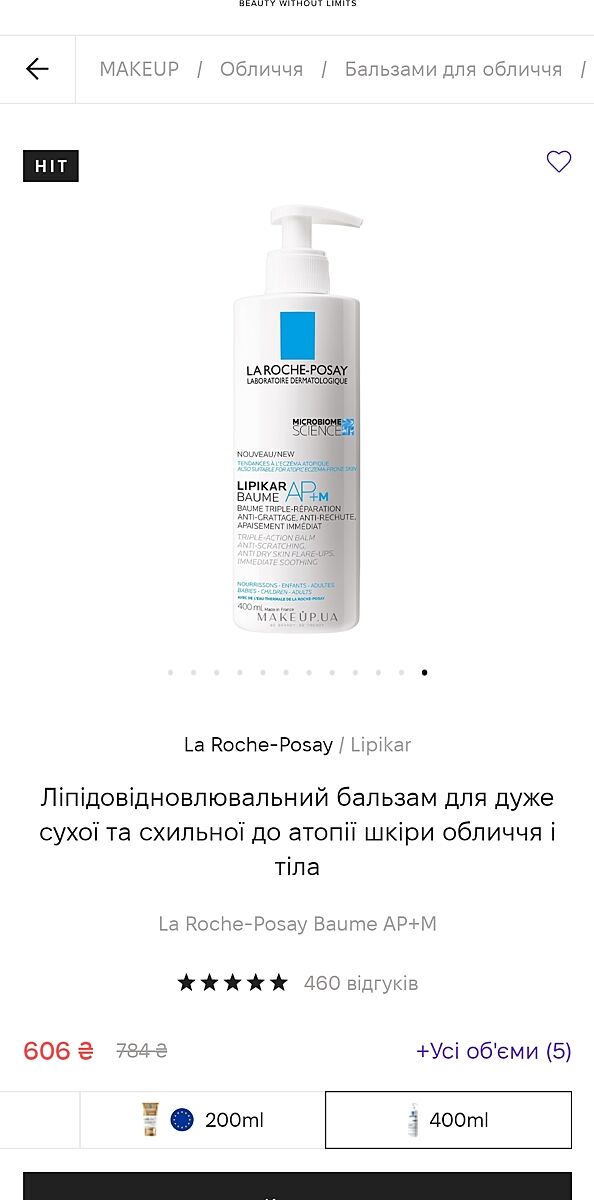
Task: Open the MAKEUP breadcrumb link
Action: pos(139,69)
